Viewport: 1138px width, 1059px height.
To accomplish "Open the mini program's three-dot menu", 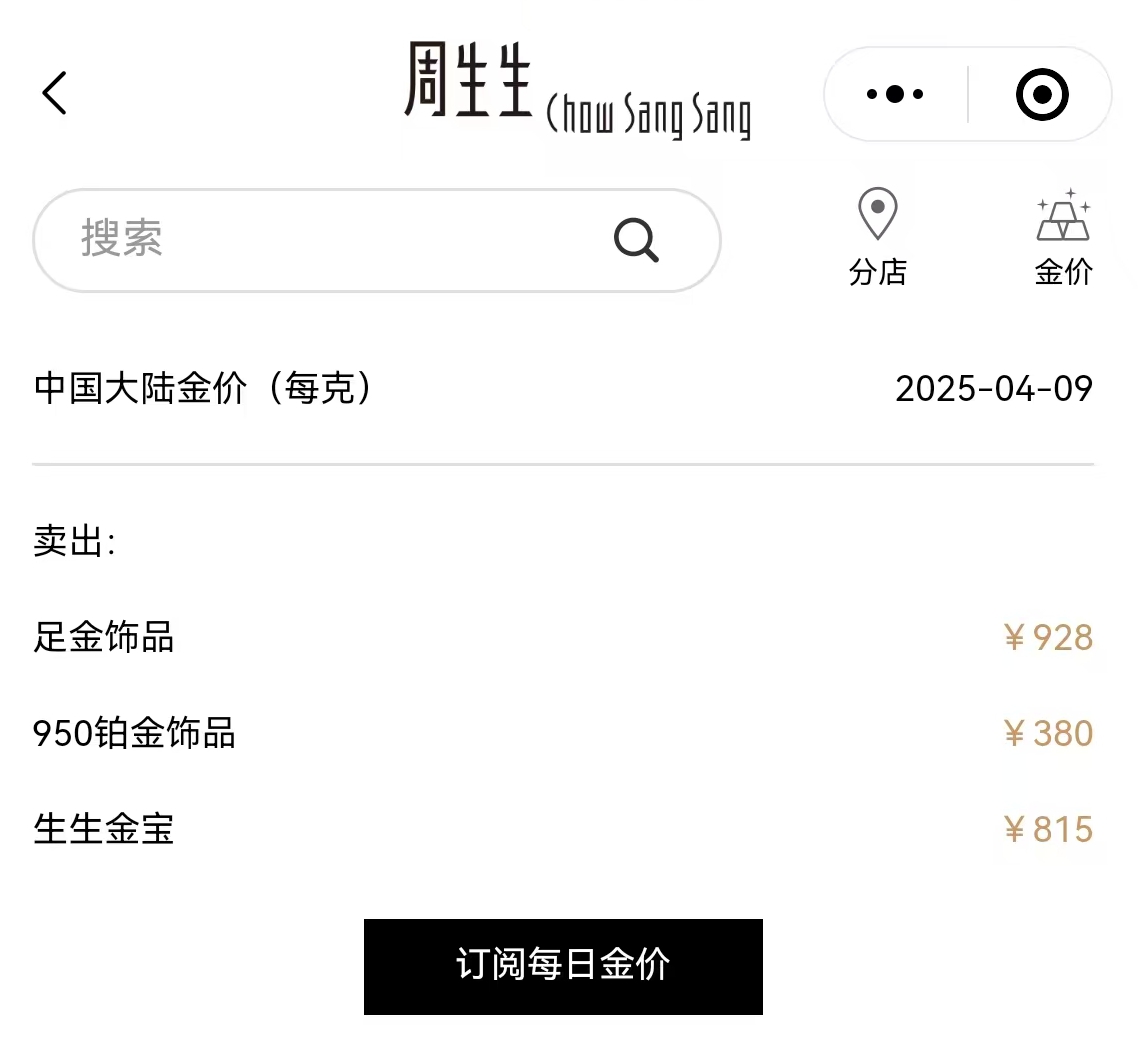I will pos(895,94).
